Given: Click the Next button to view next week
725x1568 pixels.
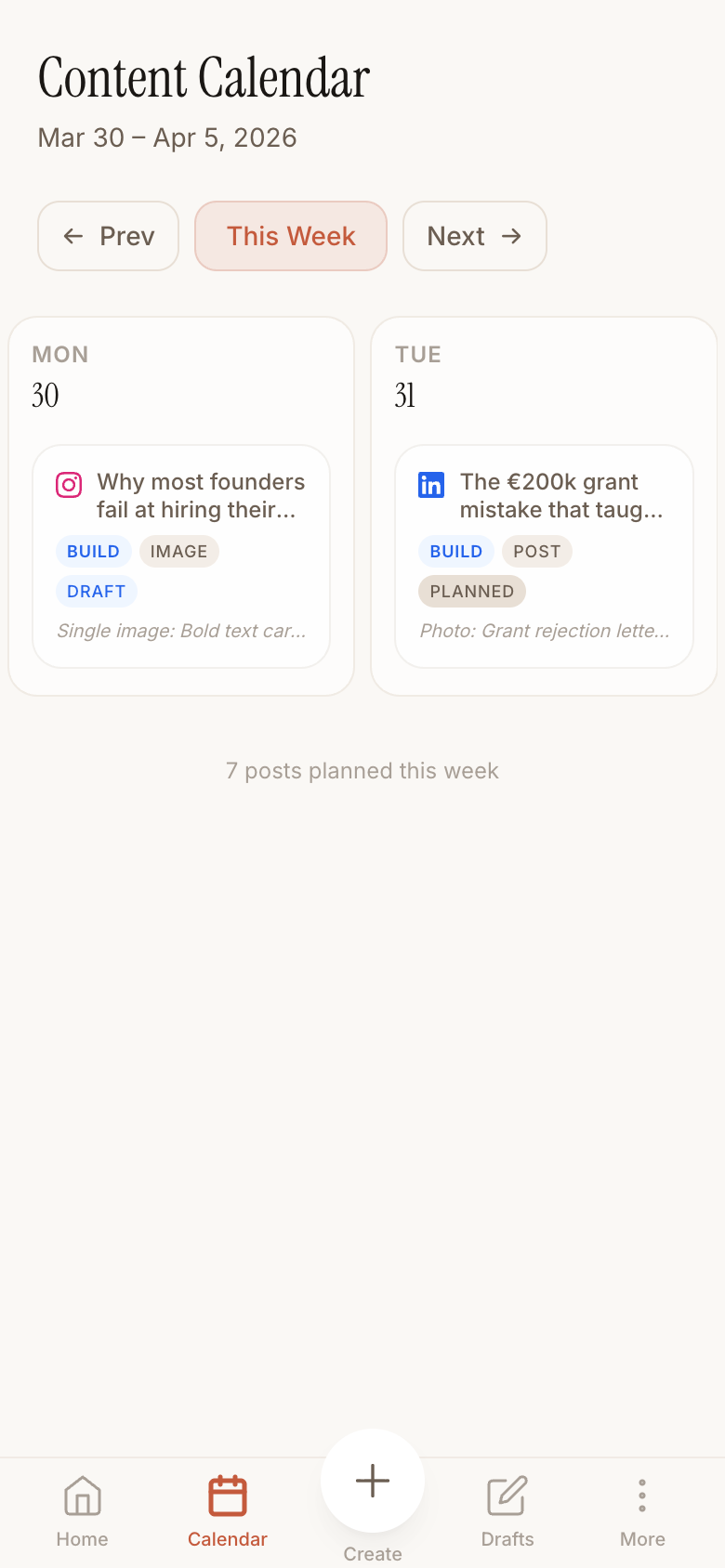Looking at the screenshot, I should point(475,236).
